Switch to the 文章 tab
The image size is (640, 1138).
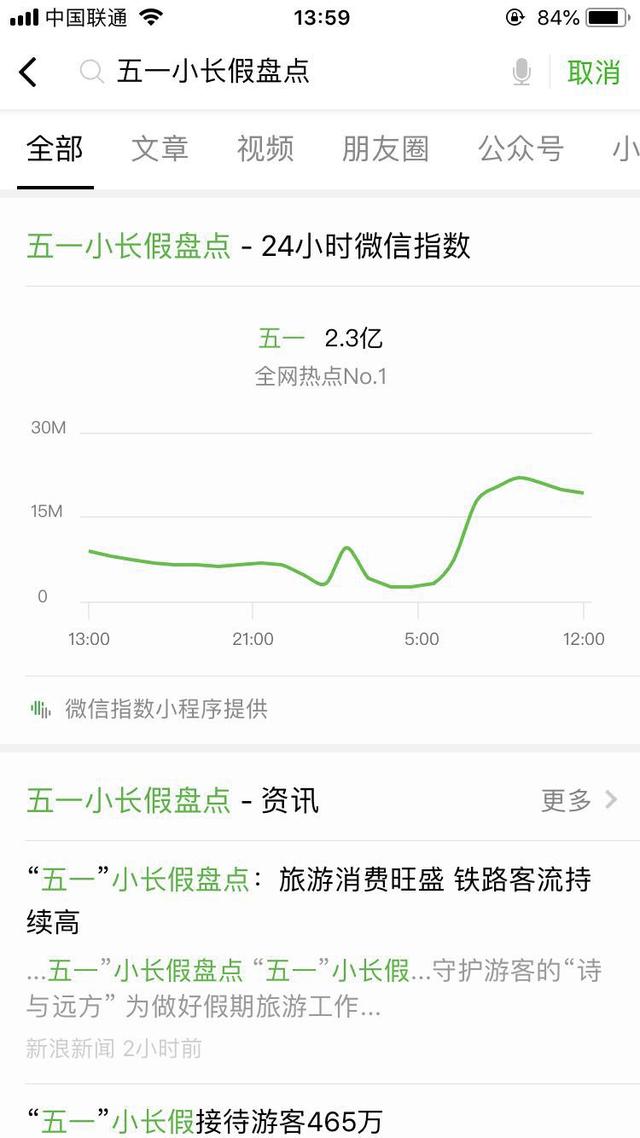tap(160, 149)
